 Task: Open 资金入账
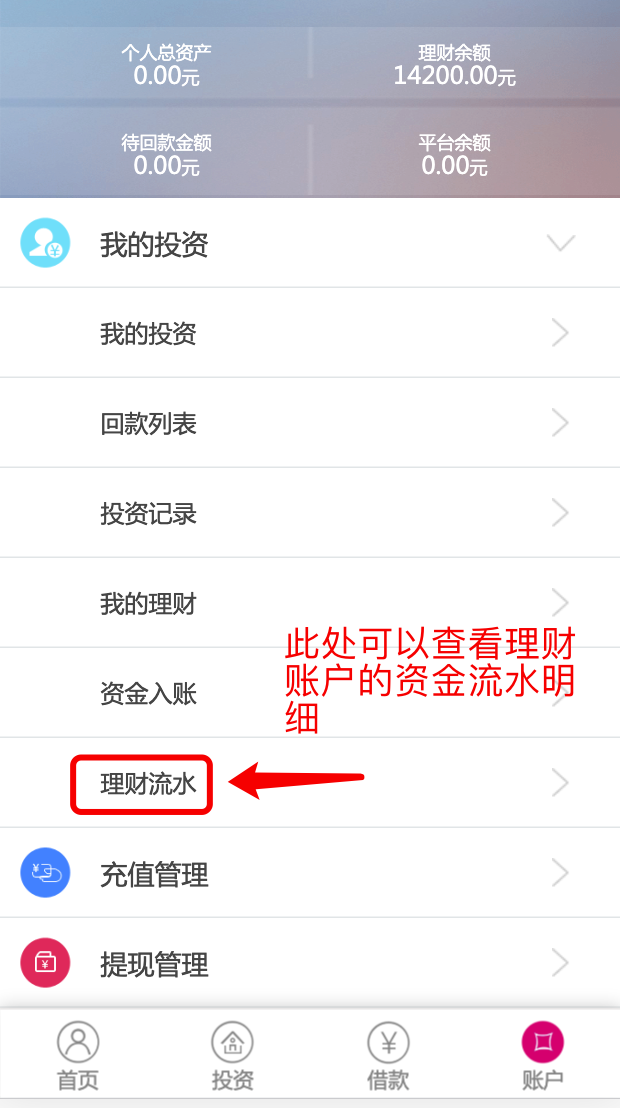click(x=310, y=692)
